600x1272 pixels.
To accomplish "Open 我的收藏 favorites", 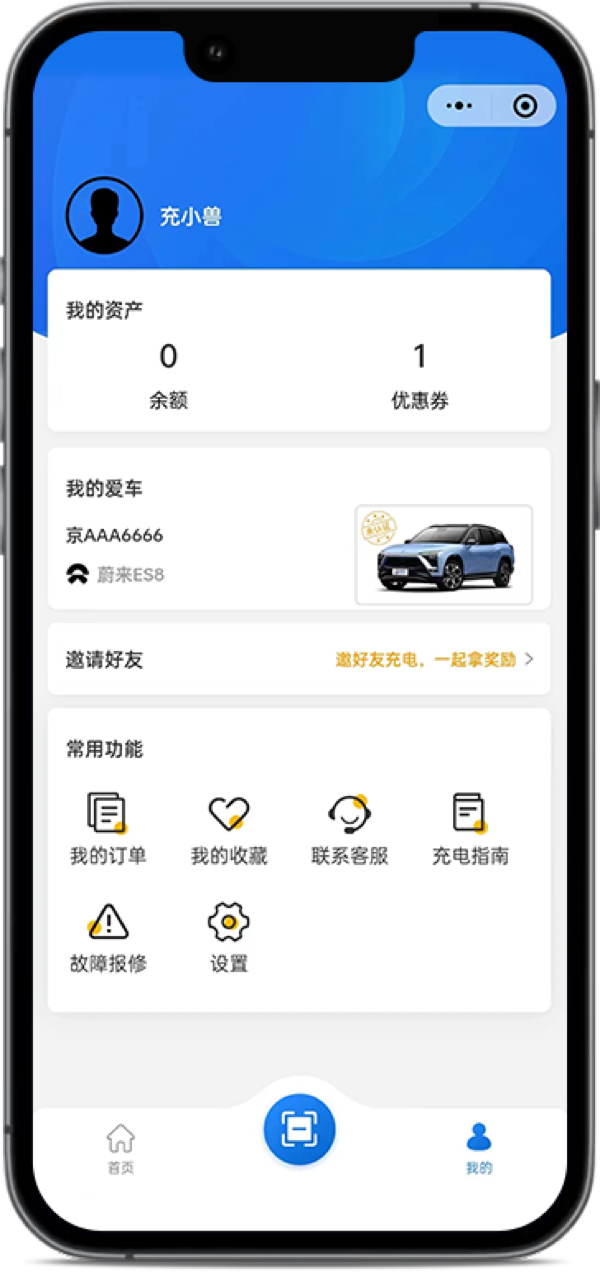I will (x=228, y=829).
